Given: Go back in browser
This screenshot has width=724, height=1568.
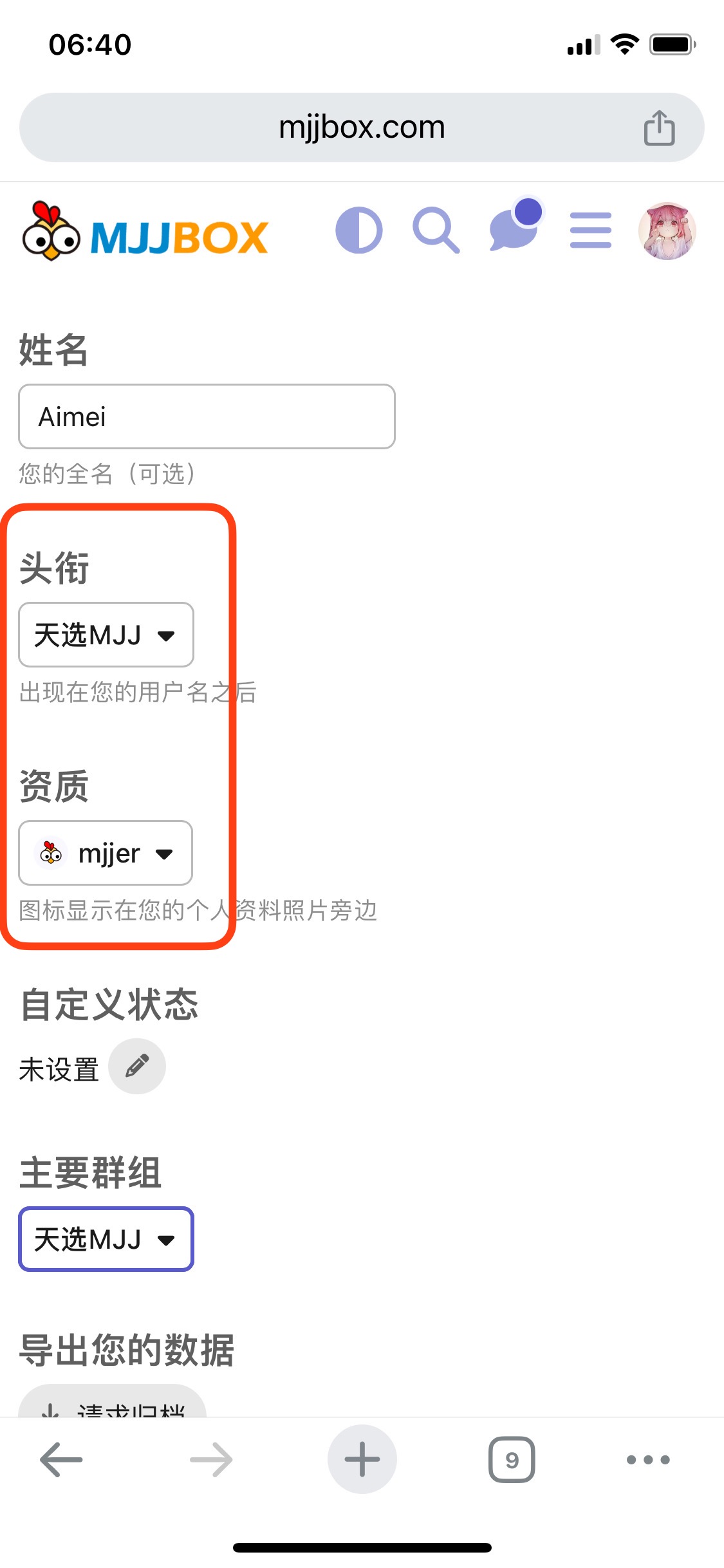Looking at the screenshot, I should (61, 1459).
